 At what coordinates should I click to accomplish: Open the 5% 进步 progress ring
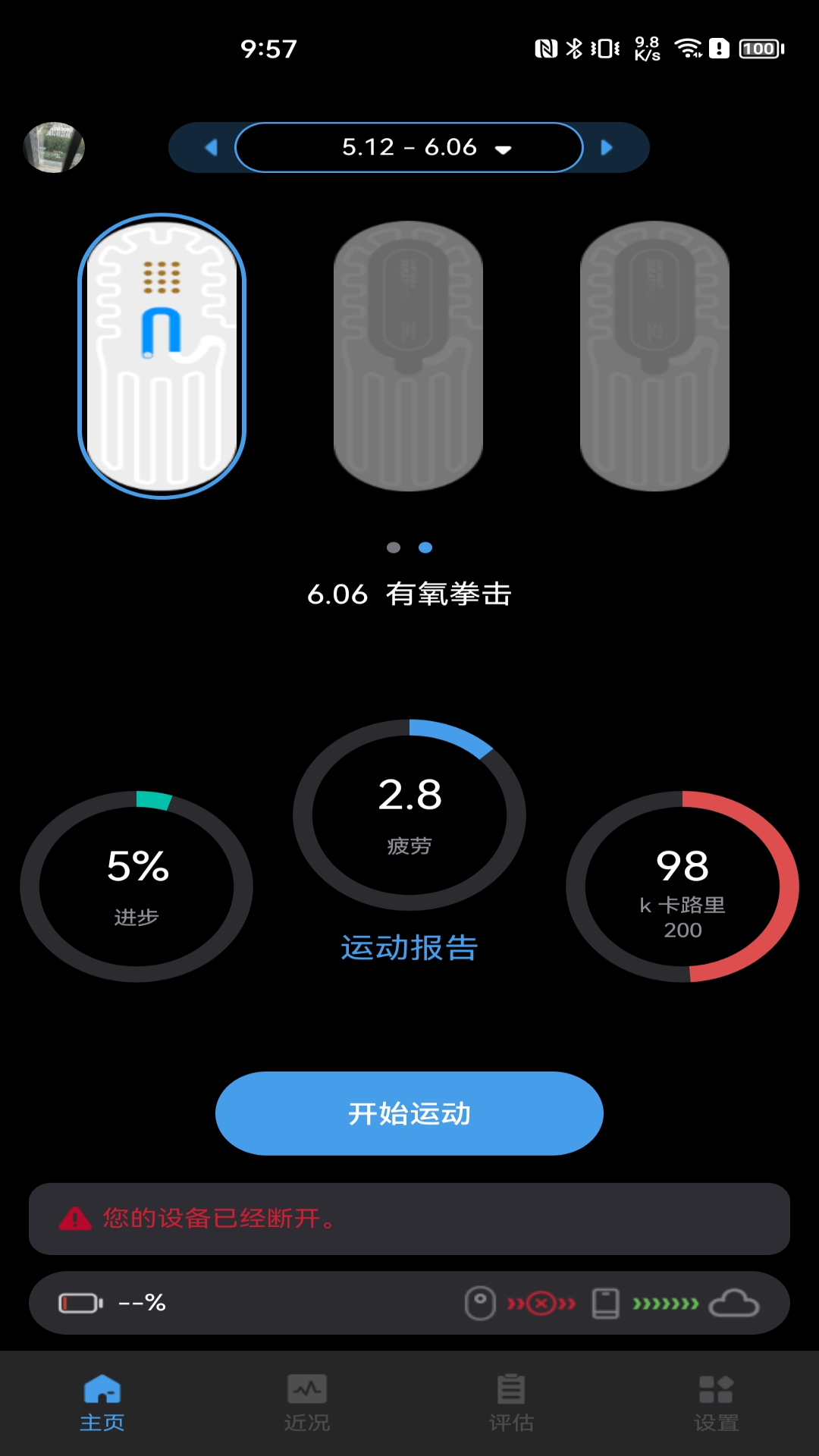coord(136,886)
